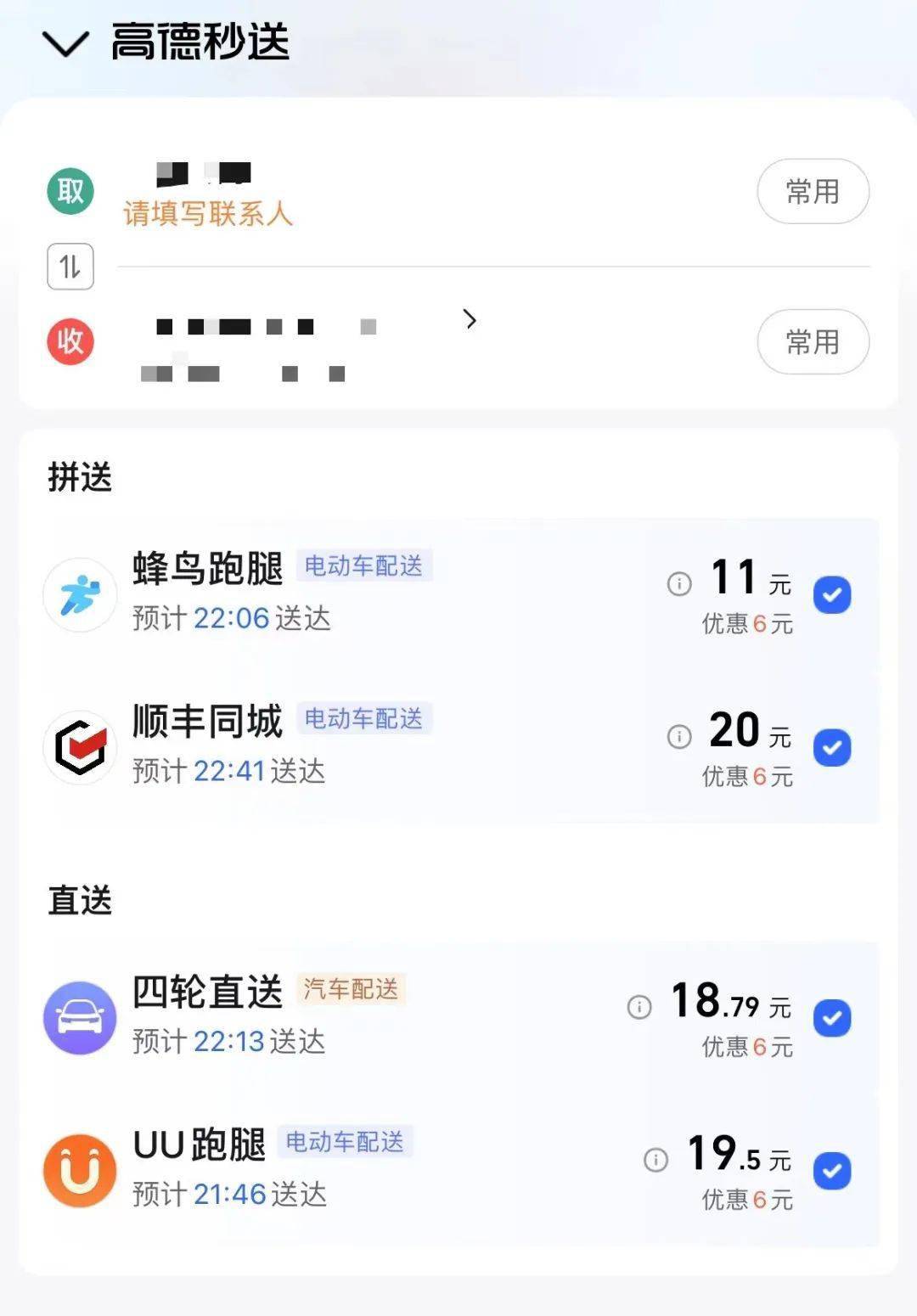Check UU跑腿 fee details
This screenshot has height=1316, width=917.
pyautogui.click(x=655, y=1160)
